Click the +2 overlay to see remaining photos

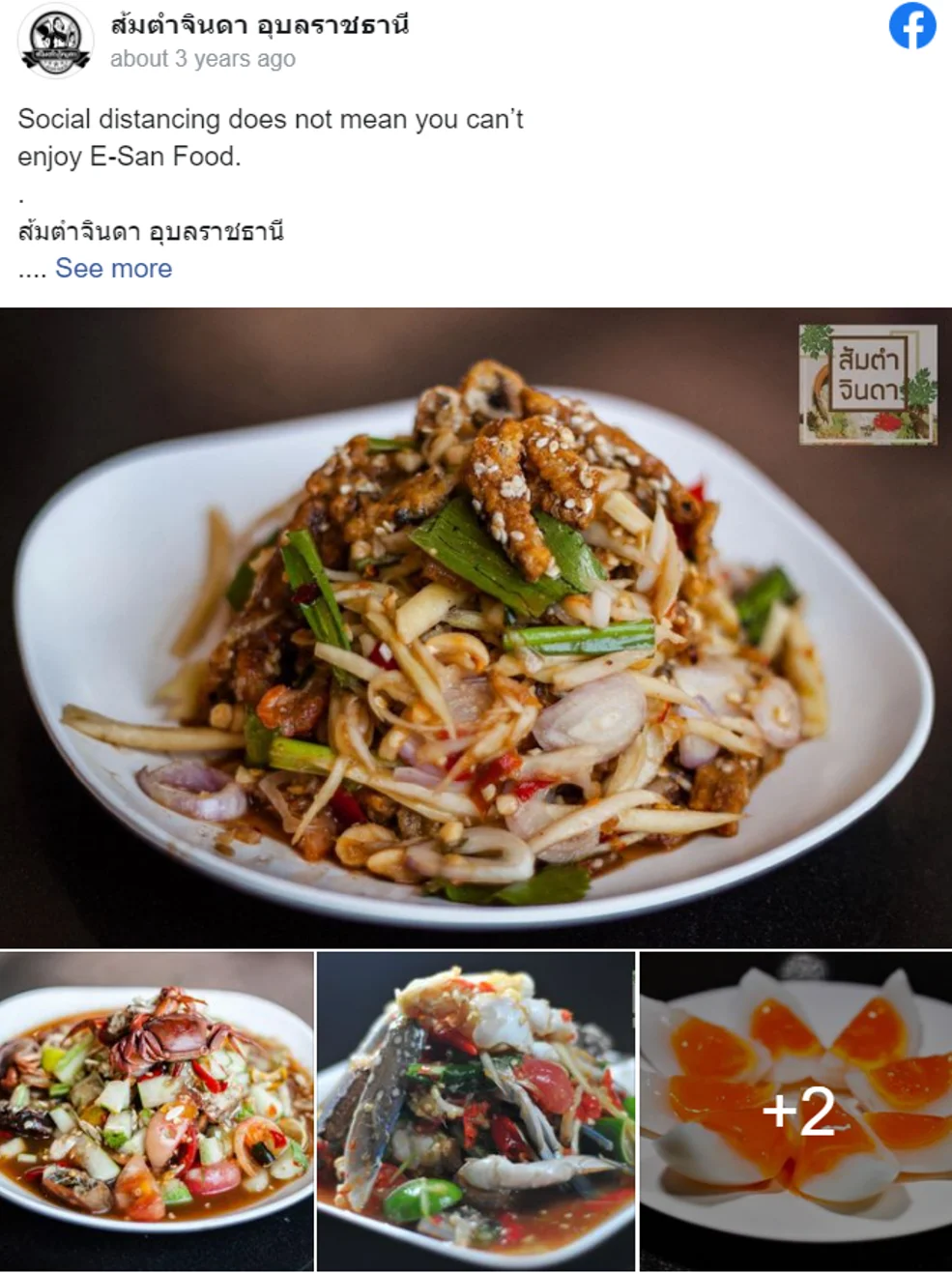(x=800, y=1114)
